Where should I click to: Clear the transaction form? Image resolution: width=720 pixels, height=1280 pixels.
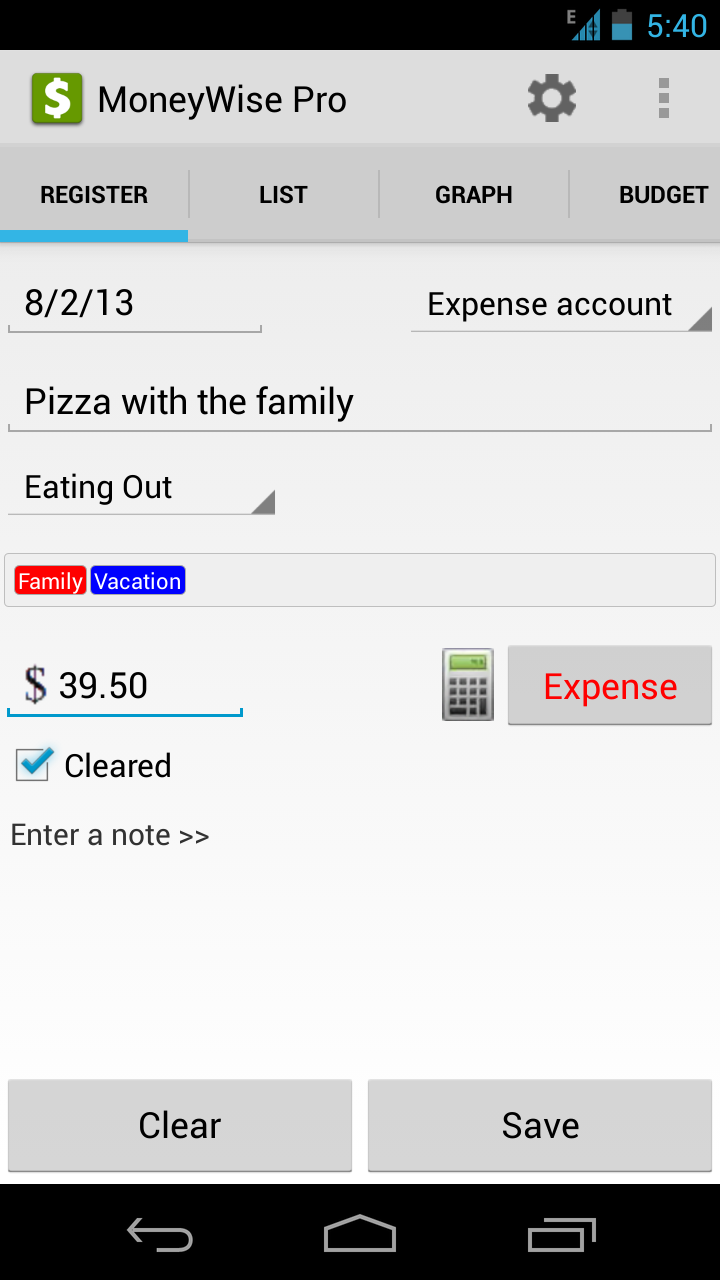click(x=179, y=1125)
